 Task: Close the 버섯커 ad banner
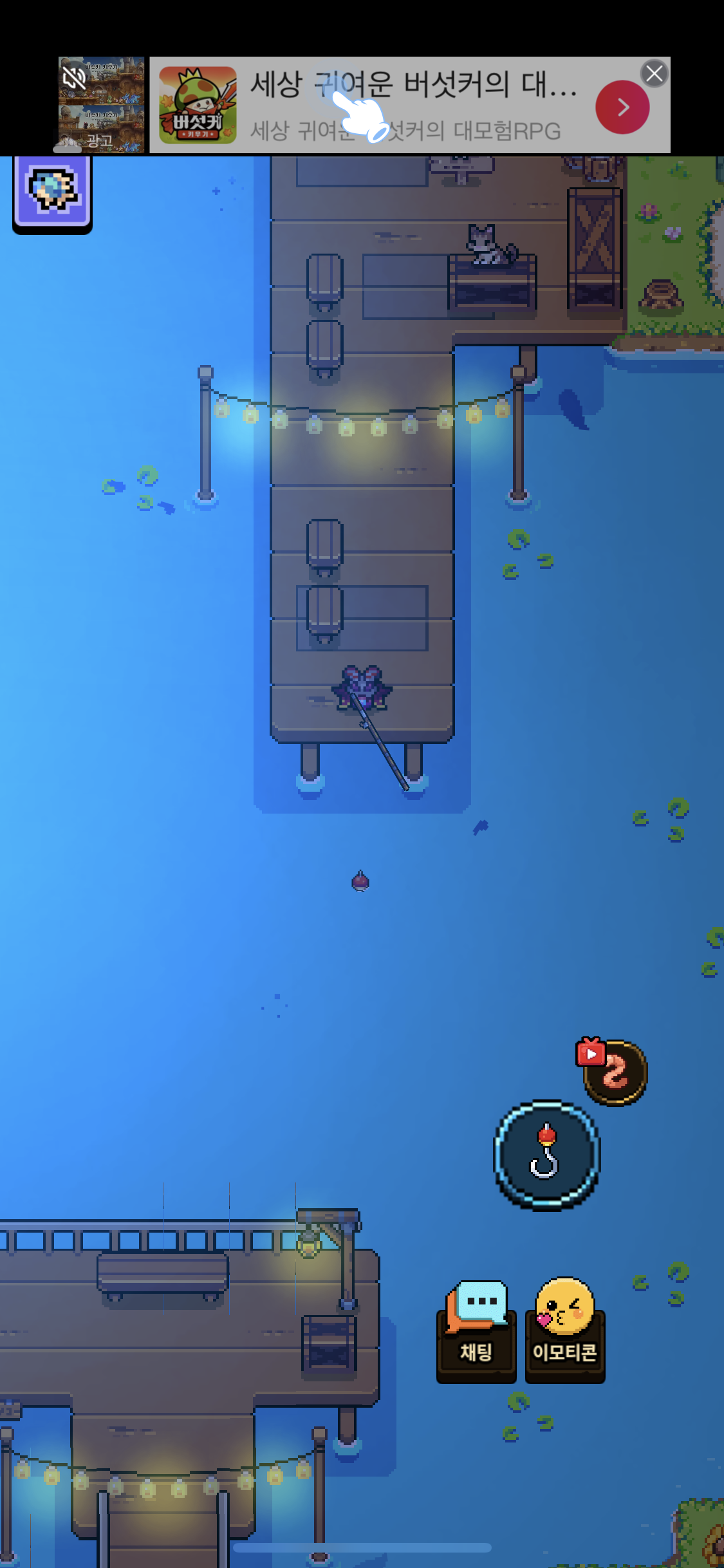click(654, 73)
